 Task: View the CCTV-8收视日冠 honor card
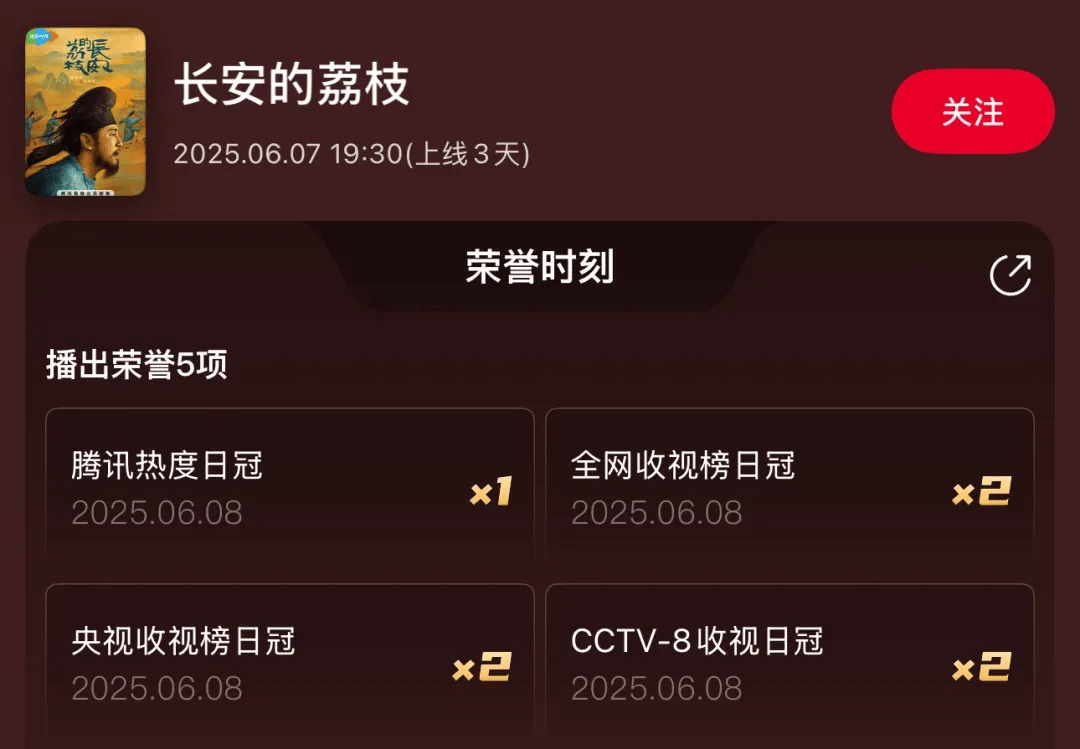point(789,662)
